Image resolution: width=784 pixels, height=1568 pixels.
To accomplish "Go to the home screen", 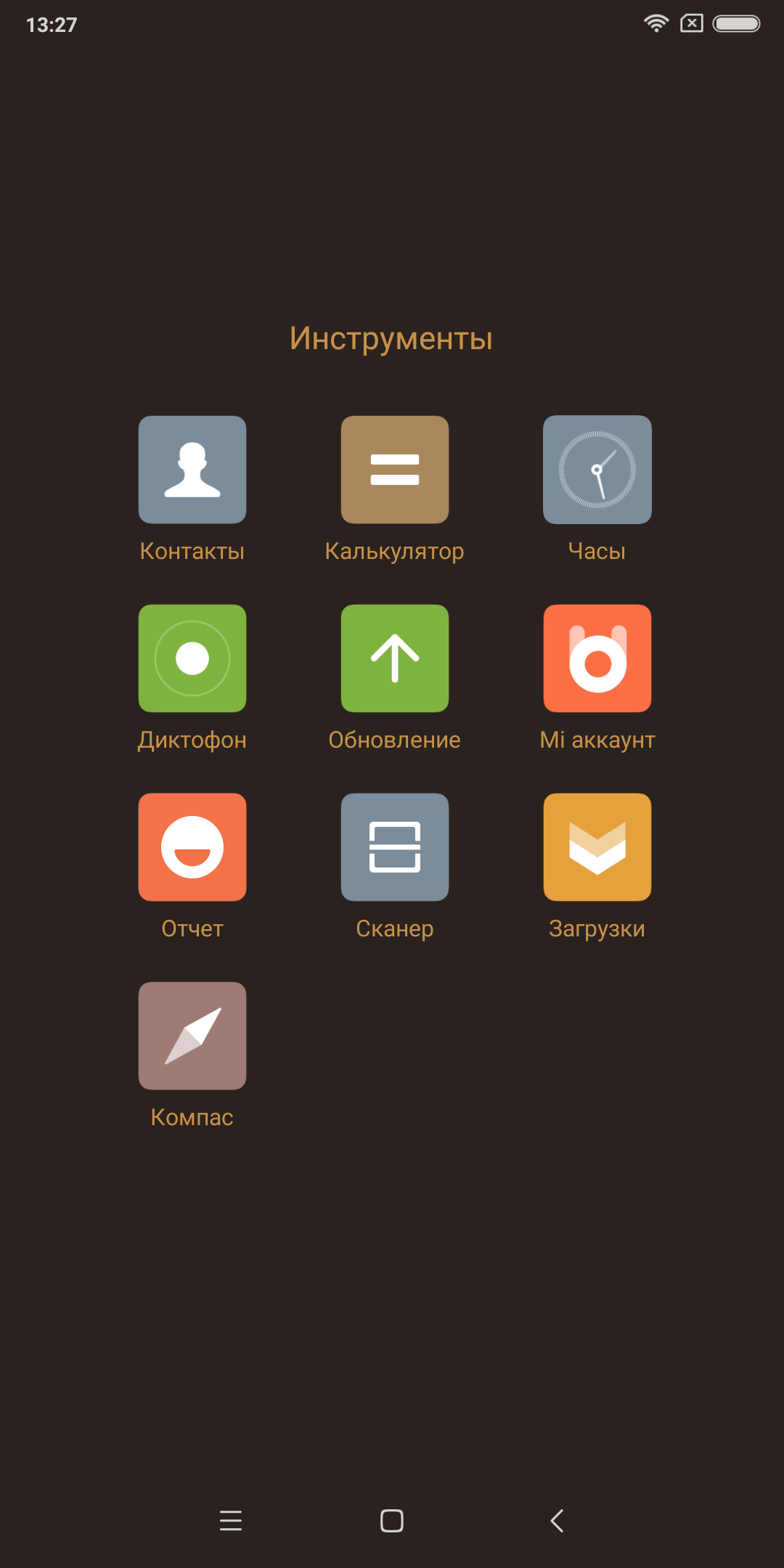I will click(392, 1520).
